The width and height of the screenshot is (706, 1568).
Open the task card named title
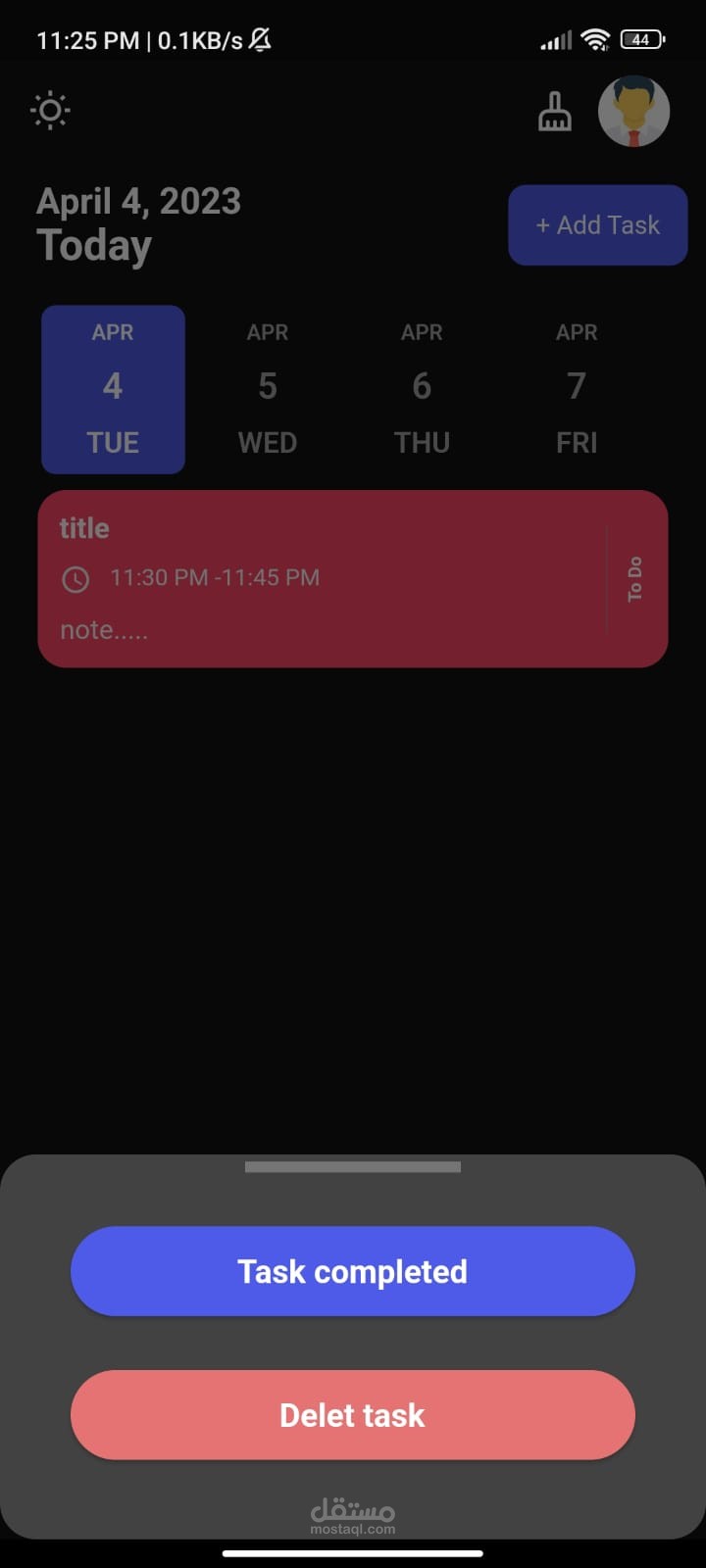324,578
